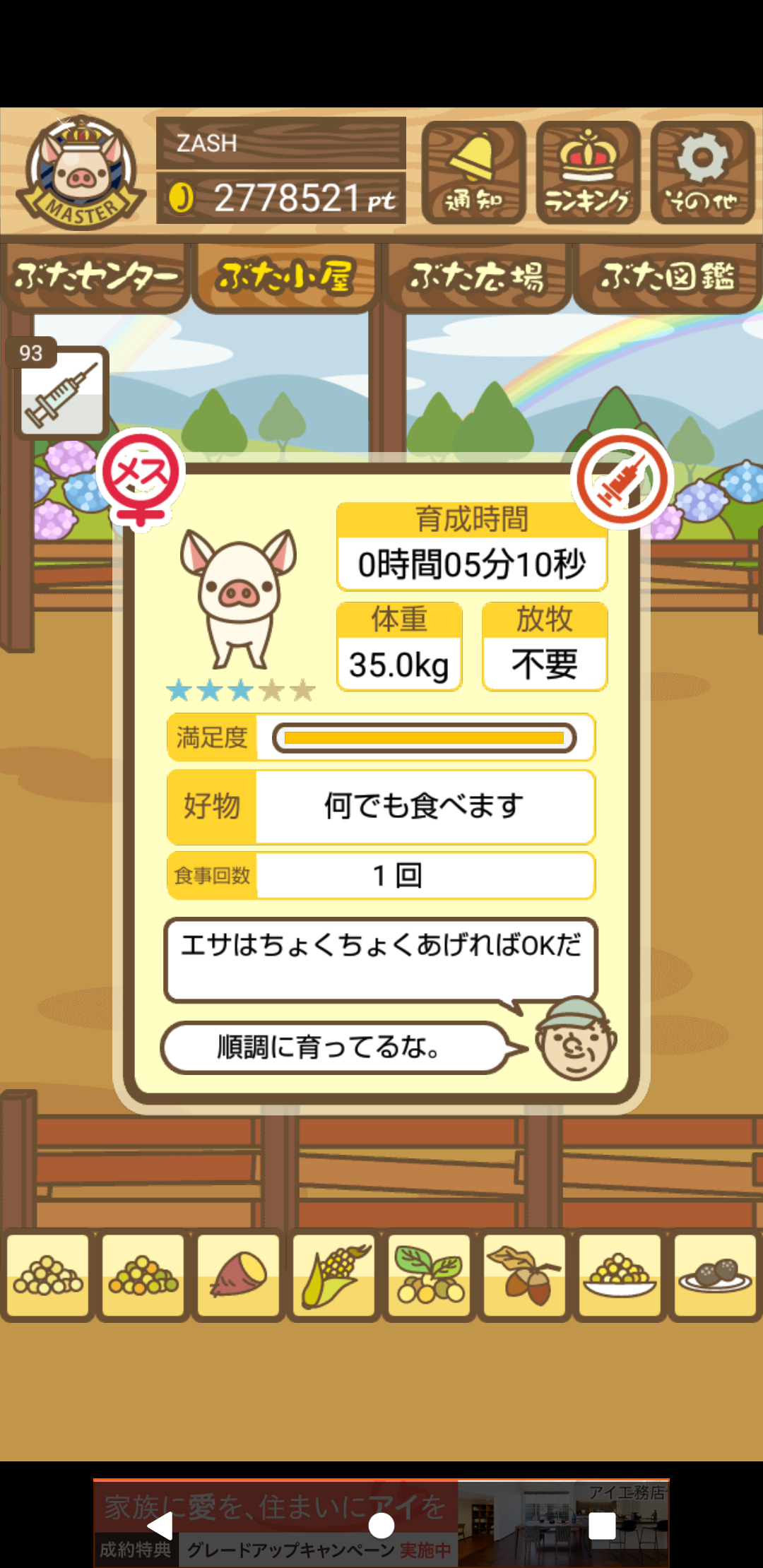The width and height of the screenshot is (763, 1568).
Task: Choose the dark truffle plate feed
Action: tap(716, 1276)
